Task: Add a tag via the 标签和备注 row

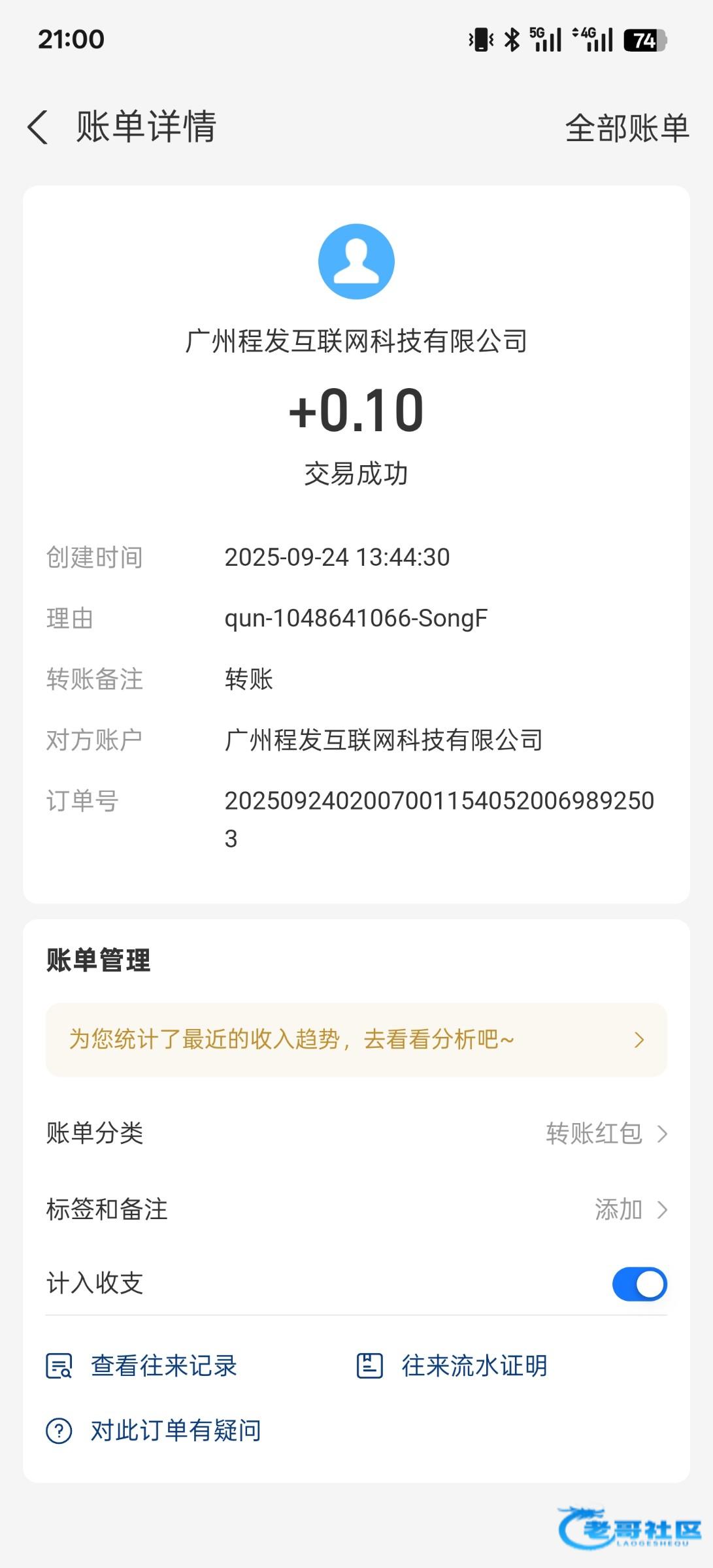Action: (356, 1209)
